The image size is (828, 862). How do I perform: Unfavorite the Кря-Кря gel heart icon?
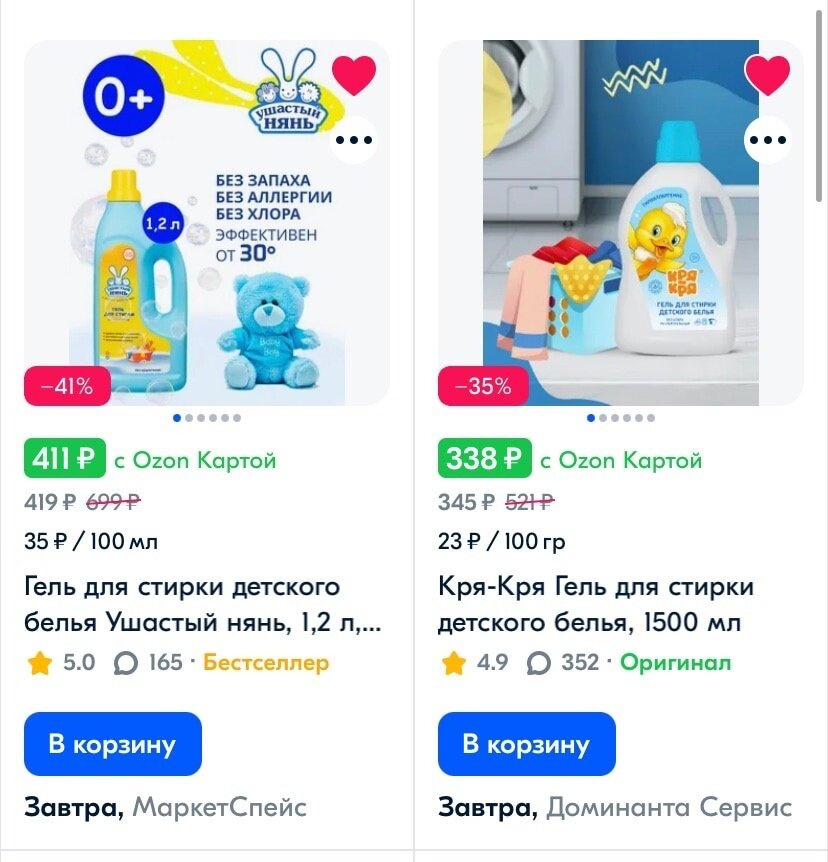point(768,76)
